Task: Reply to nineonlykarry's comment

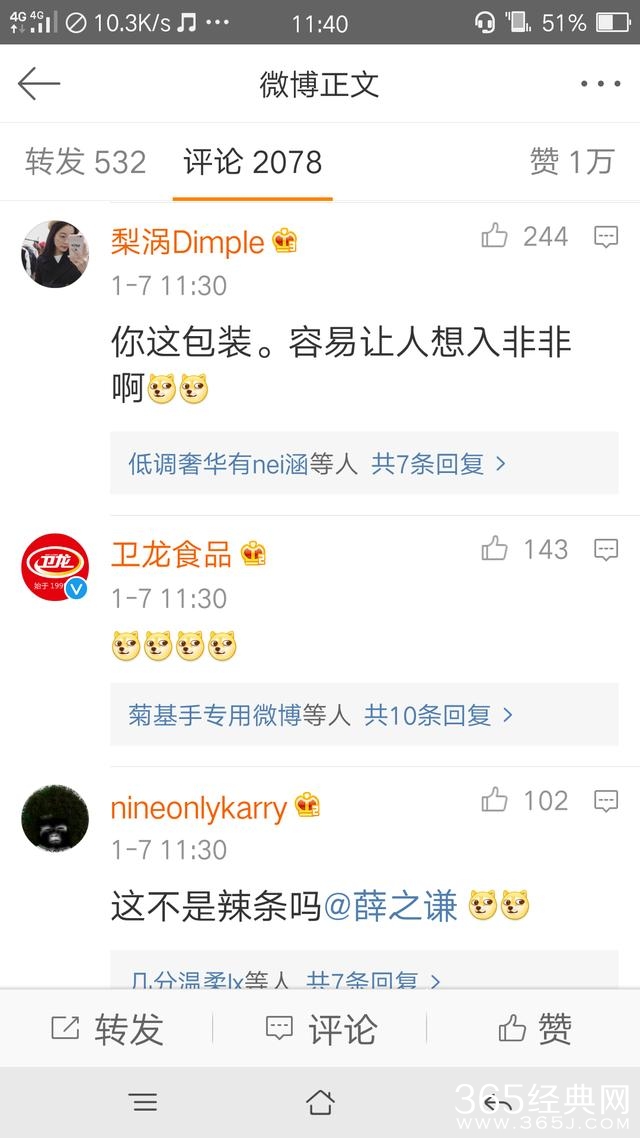Action: [606, 800]
